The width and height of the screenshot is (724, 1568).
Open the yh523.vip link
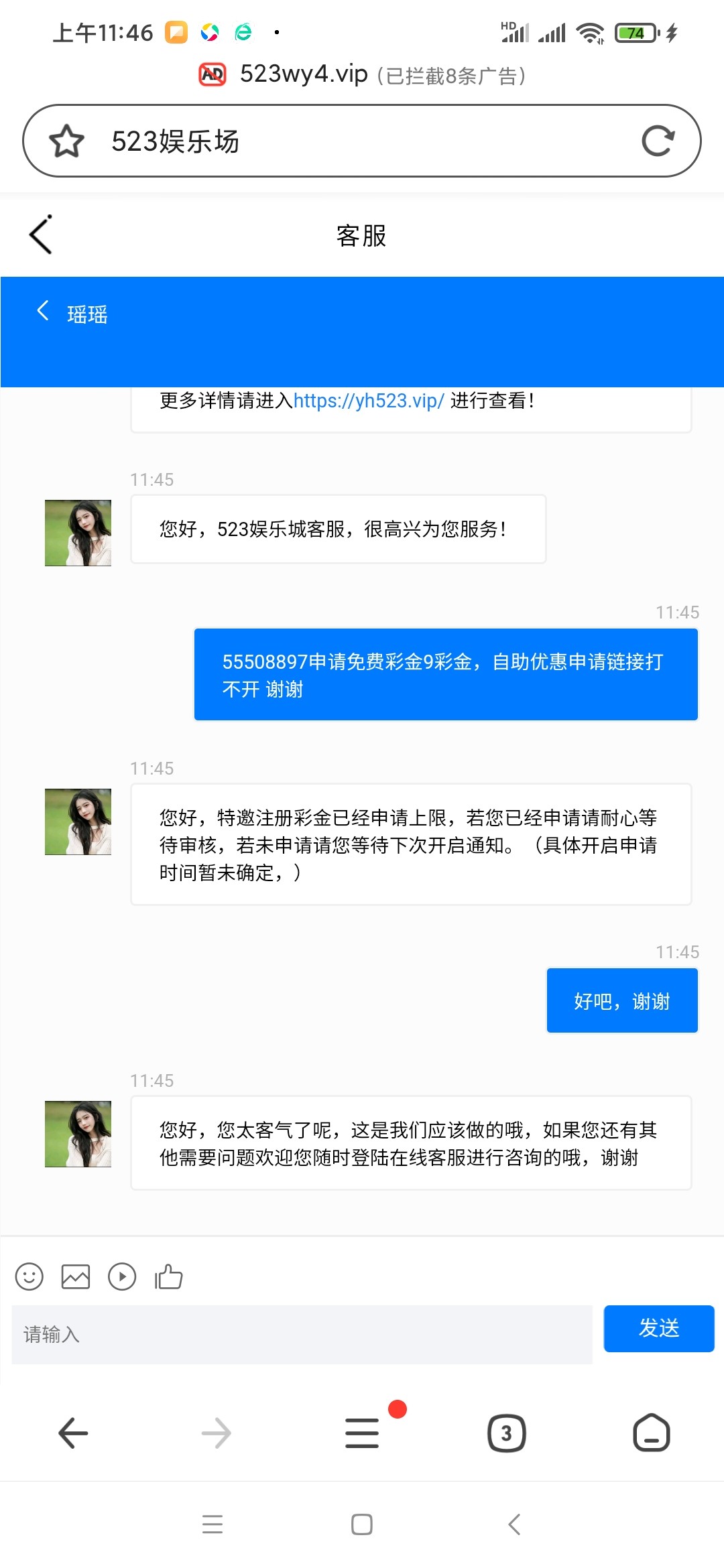click(369, 401)
